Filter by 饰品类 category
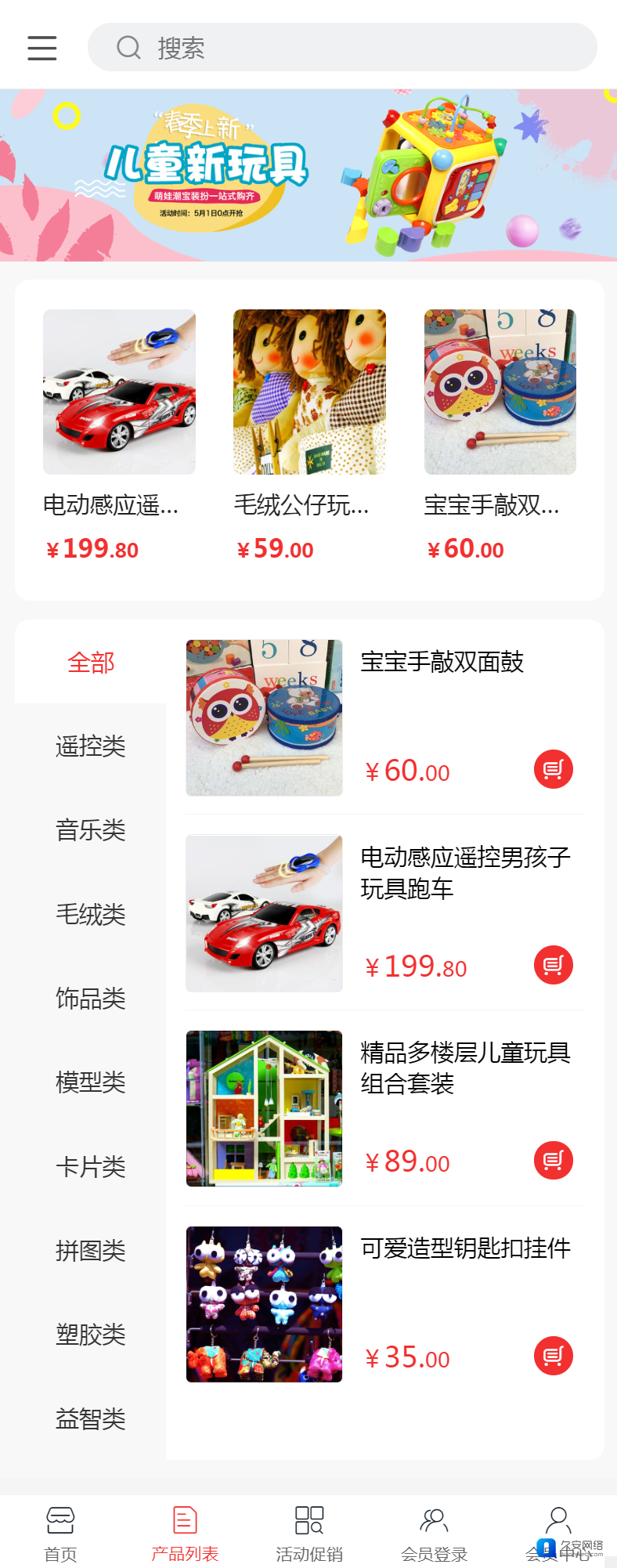The height and width of the screenshot is (1568, 617). click(91, 999)
